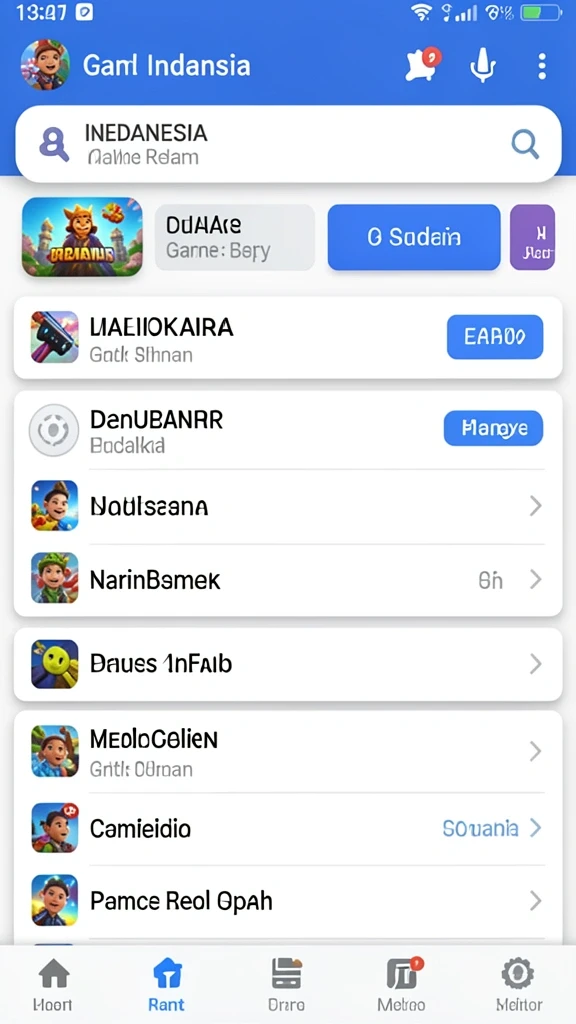The image size is (576, 1024).
Task: Tap the DdAAre Game chip
Action: pyautogui.click(x=235, y=237)
